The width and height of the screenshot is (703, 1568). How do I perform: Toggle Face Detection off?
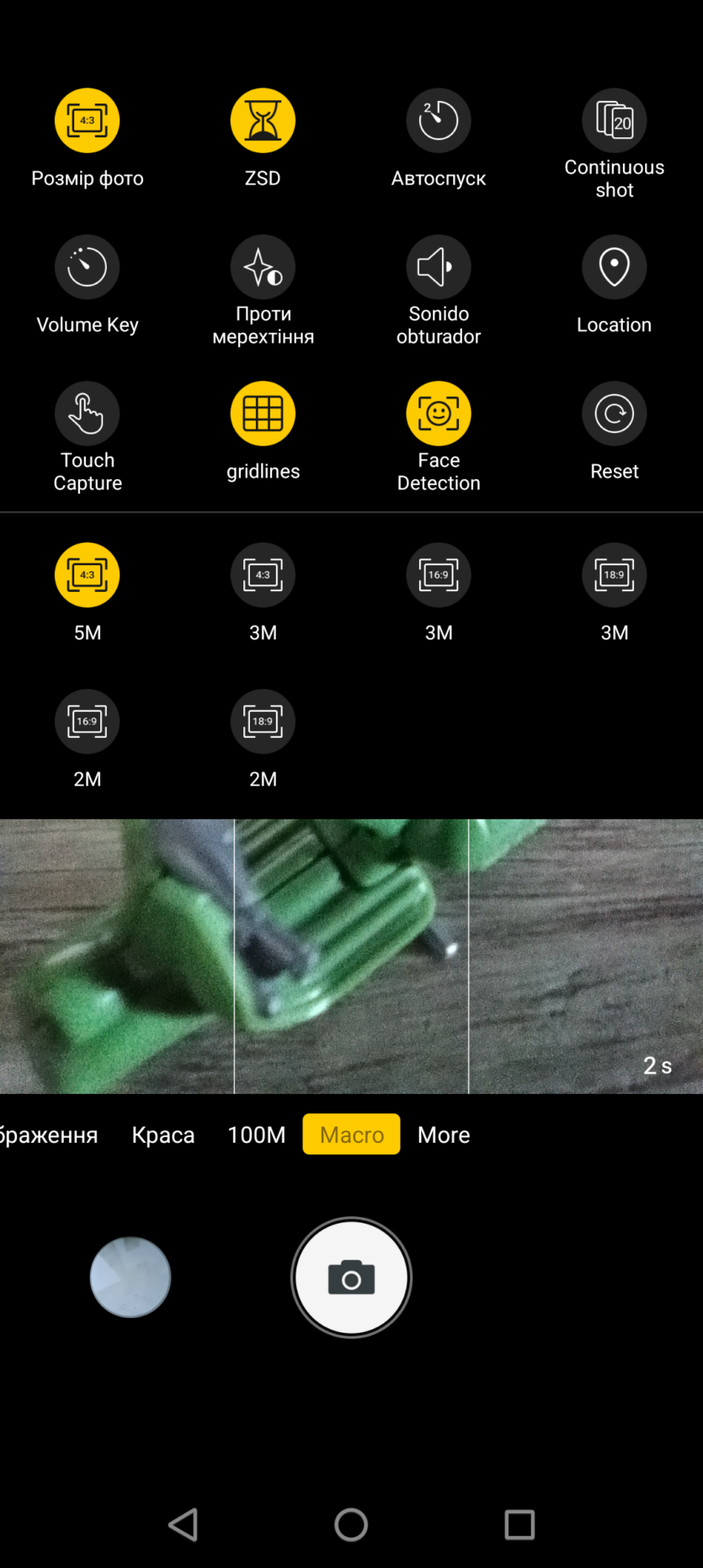coord(439,414)
